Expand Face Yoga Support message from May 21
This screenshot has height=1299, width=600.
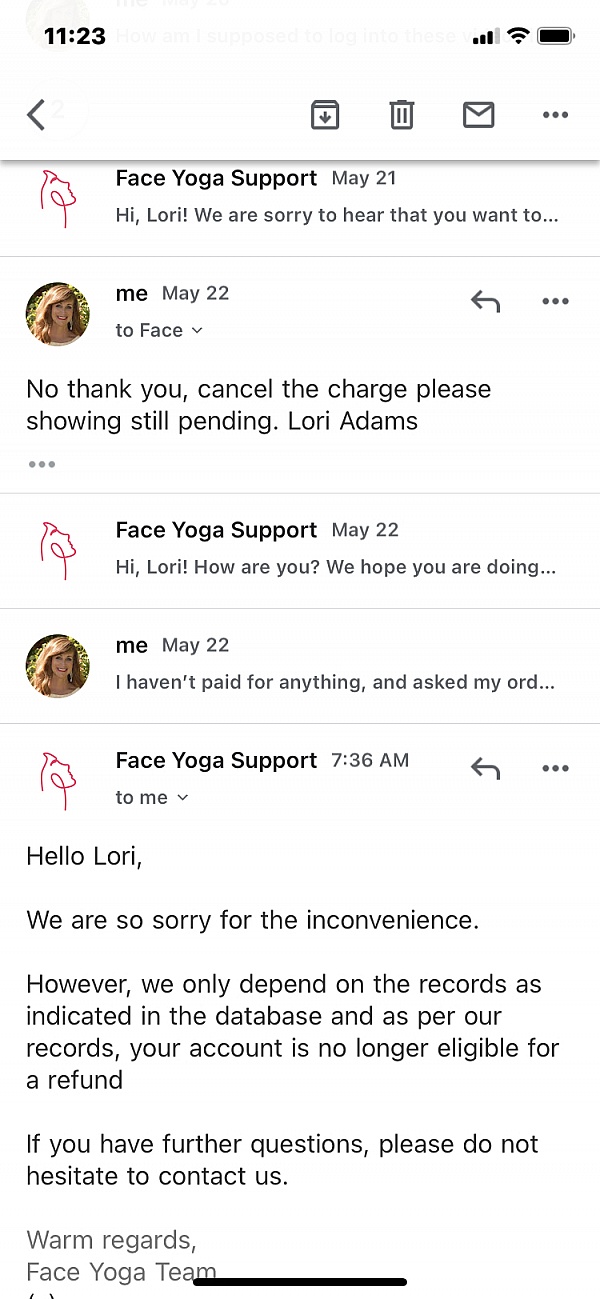(300, 197)
